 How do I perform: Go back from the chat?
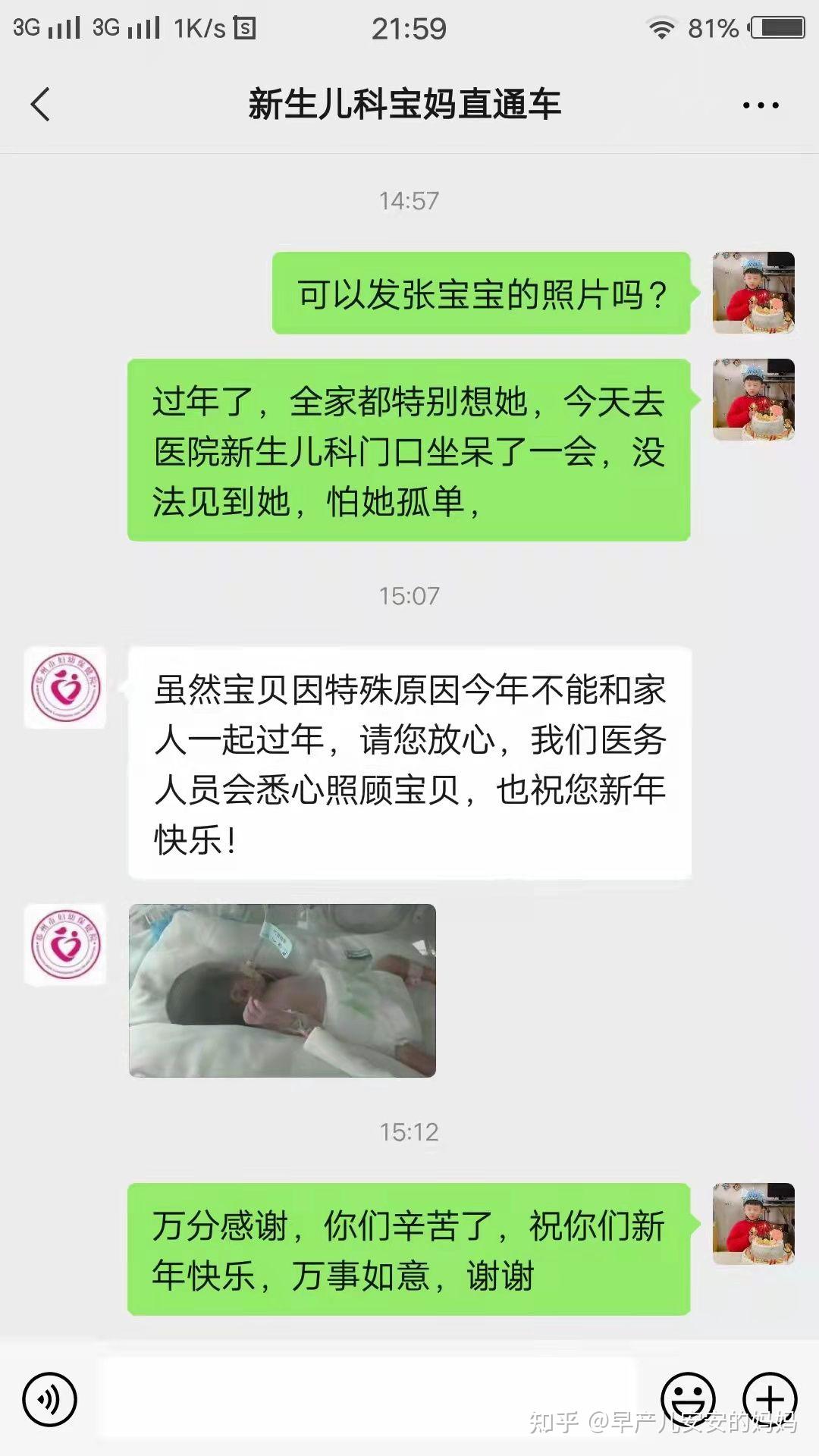40,105
